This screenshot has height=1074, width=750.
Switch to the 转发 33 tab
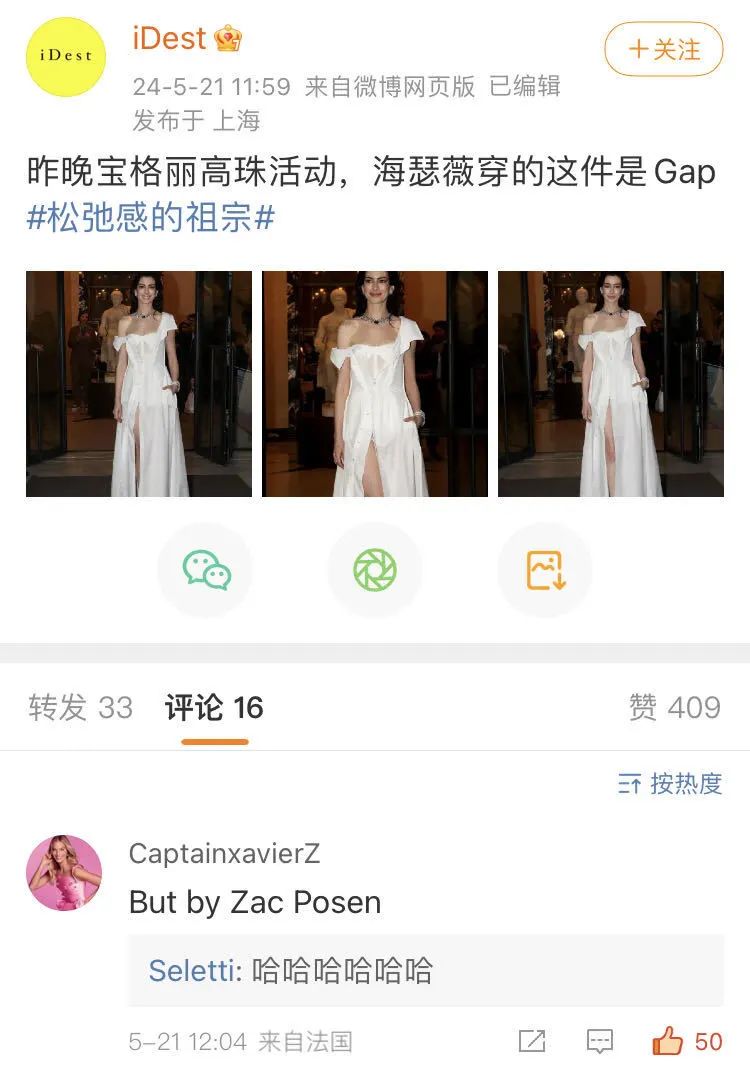[x=80, y=708]
